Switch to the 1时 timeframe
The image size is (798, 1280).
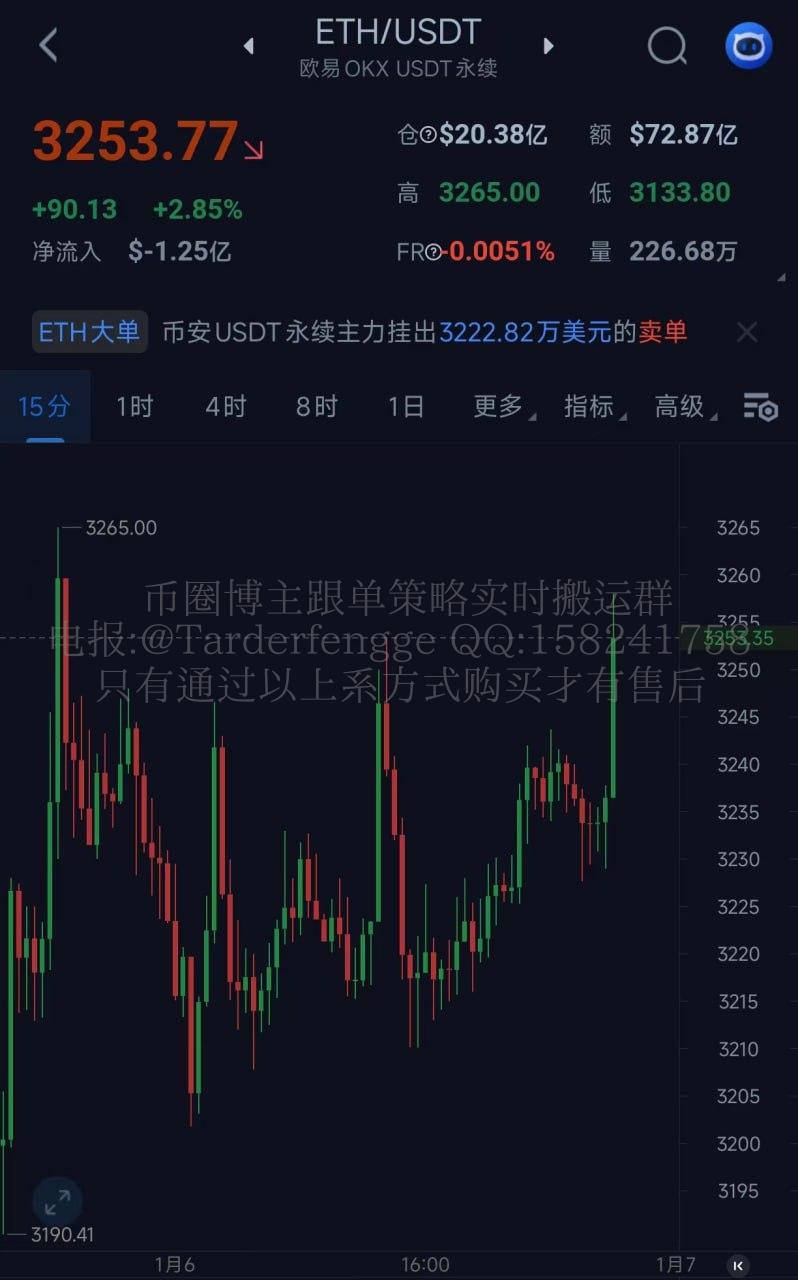coord(135,407)
